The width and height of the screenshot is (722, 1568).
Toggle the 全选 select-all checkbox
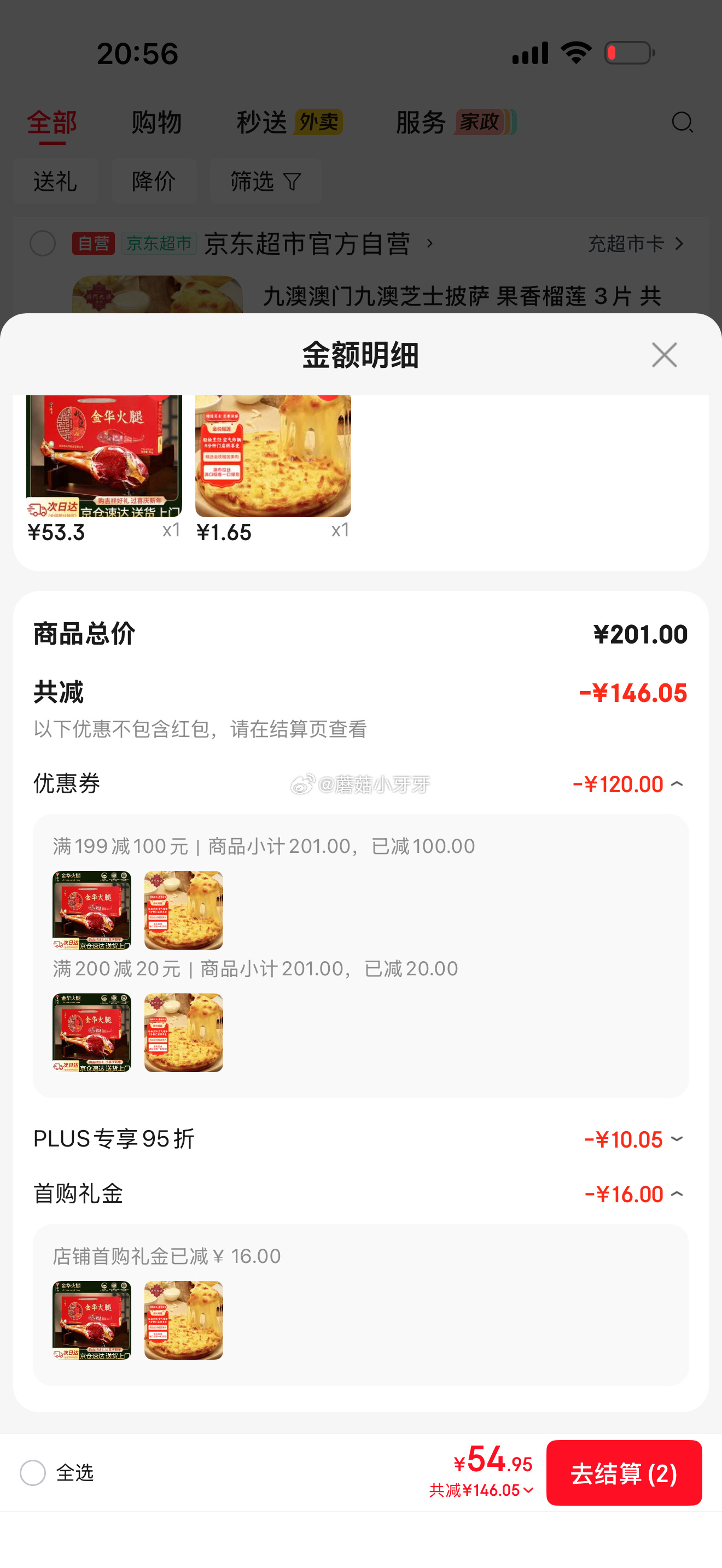click(33, 1473)
